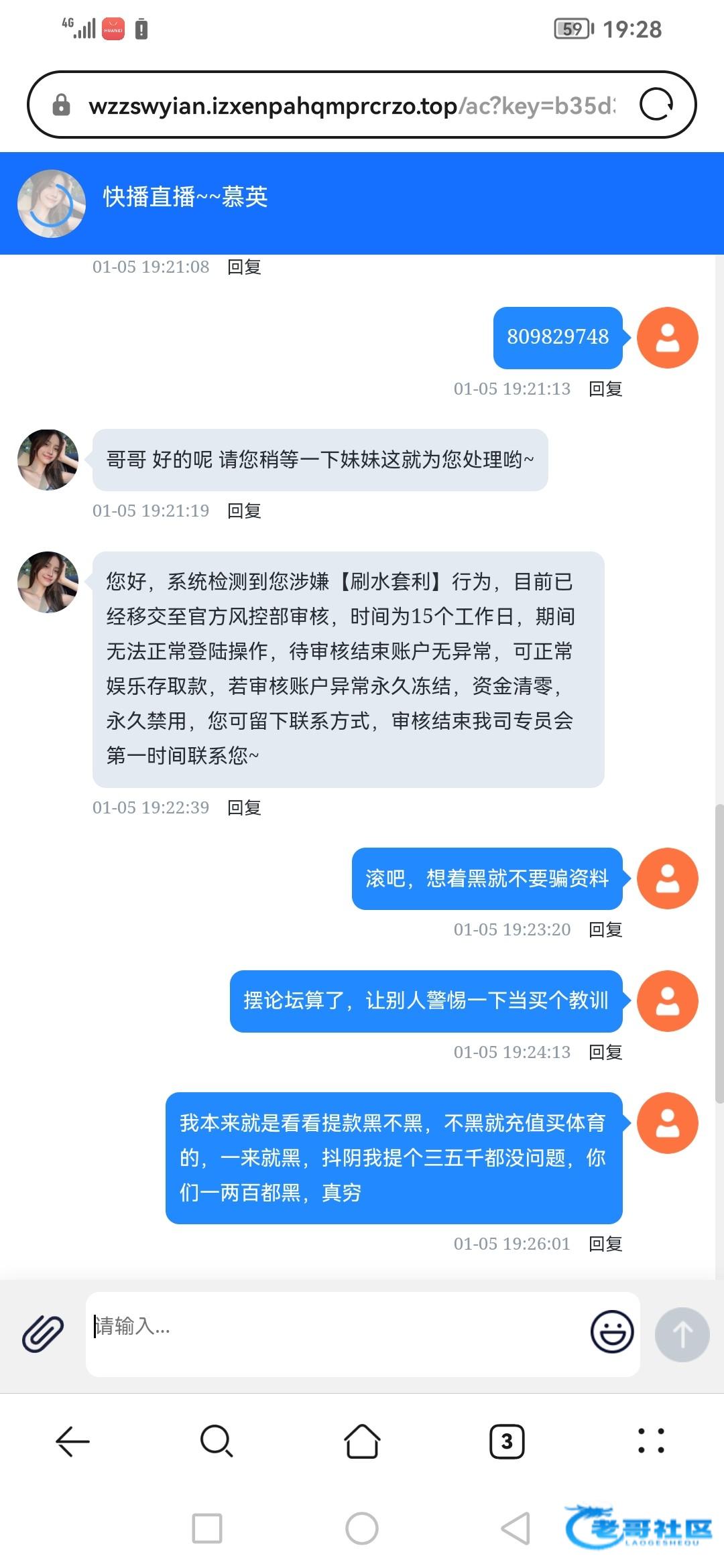This screenshot has height=1568, width=724.
Task: Open the tab switcher showing 3 tabs
Action: coord(507,1441)
